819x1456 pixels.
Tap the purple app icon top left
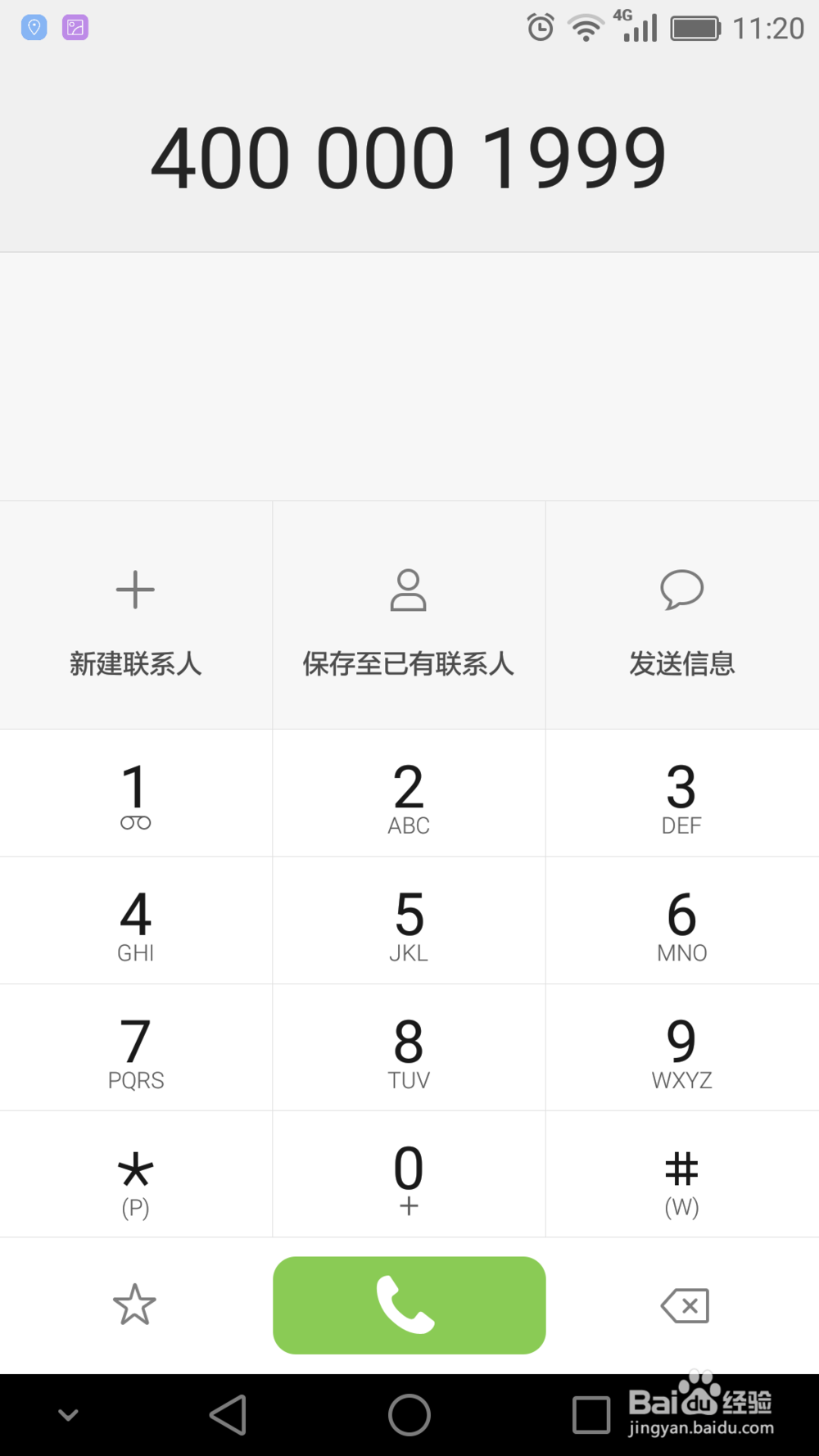75,27
